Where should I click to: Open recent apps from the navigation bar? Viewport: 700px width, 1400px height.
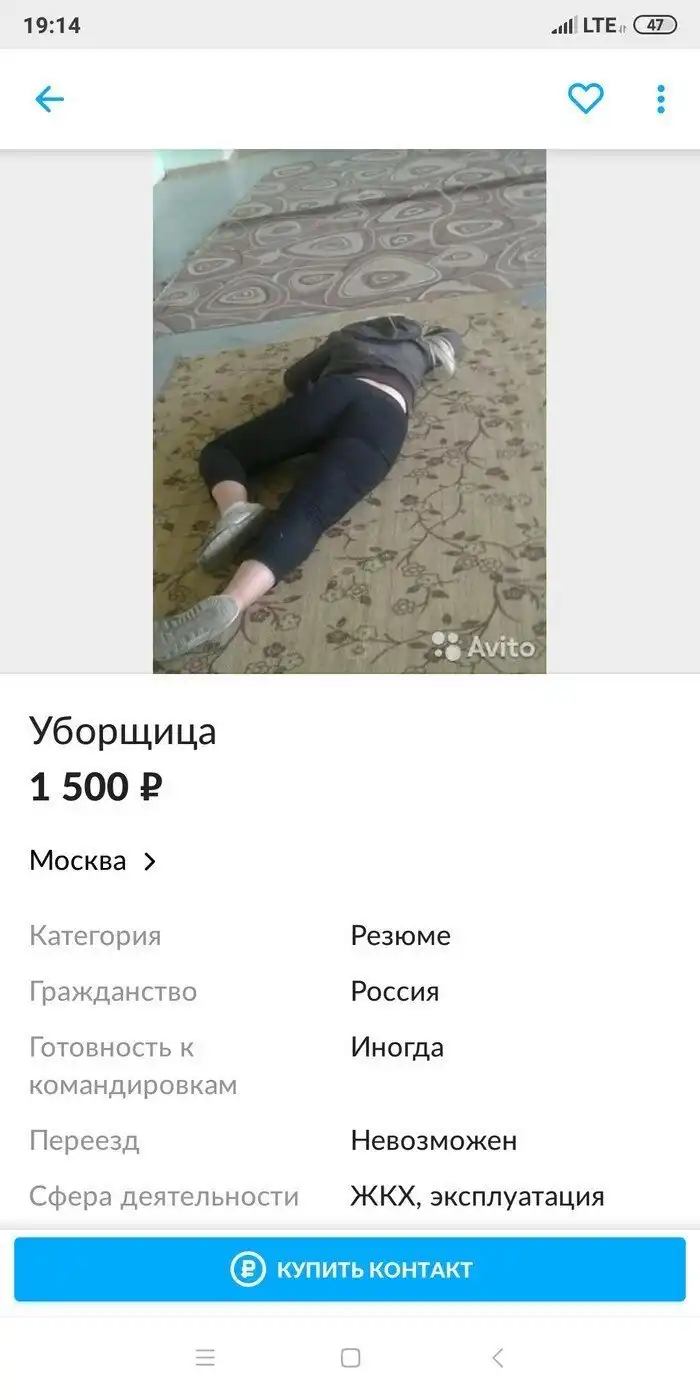click(205, 1358)
